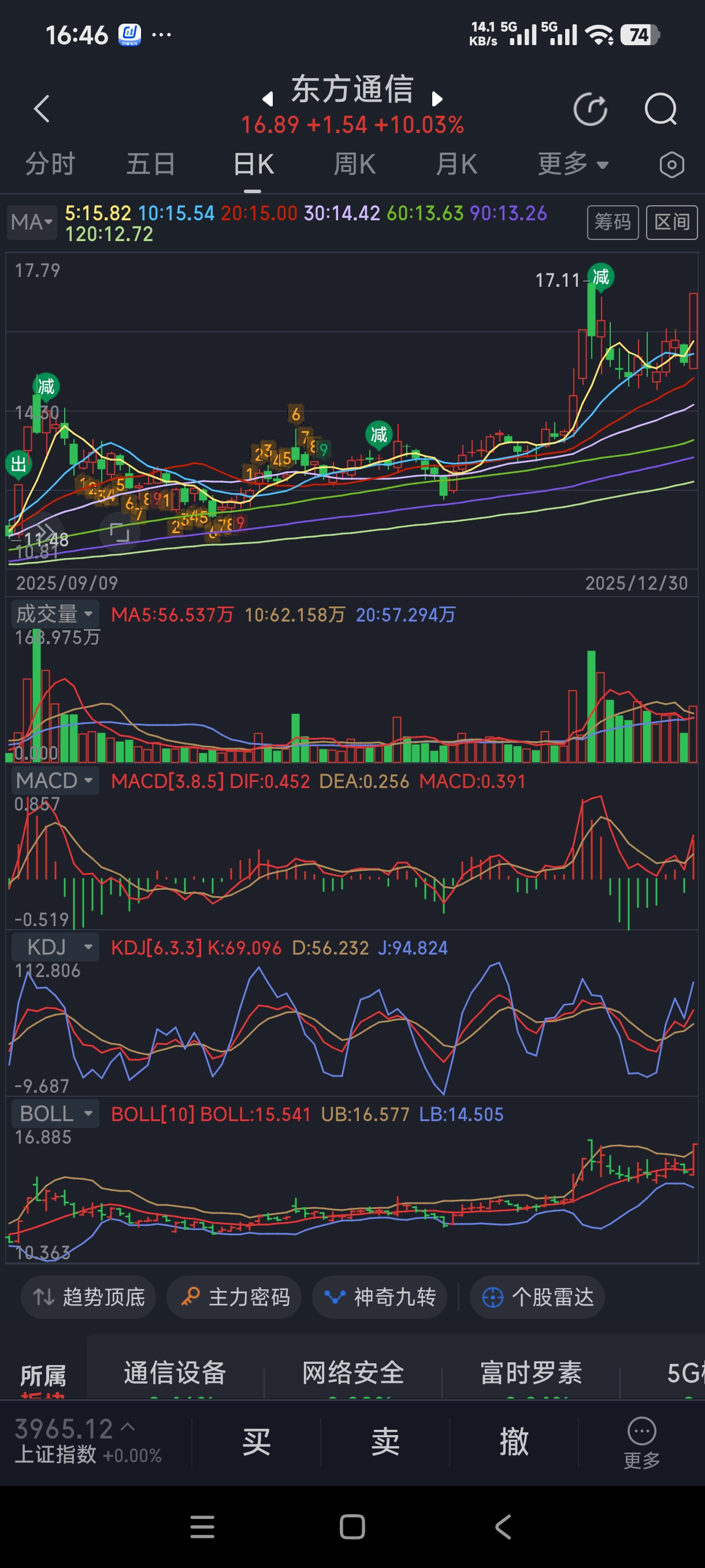The height and width of the screenshot is (1568, 705).
Task: Open the MA indicator dropdown
Action: point(32,222)
